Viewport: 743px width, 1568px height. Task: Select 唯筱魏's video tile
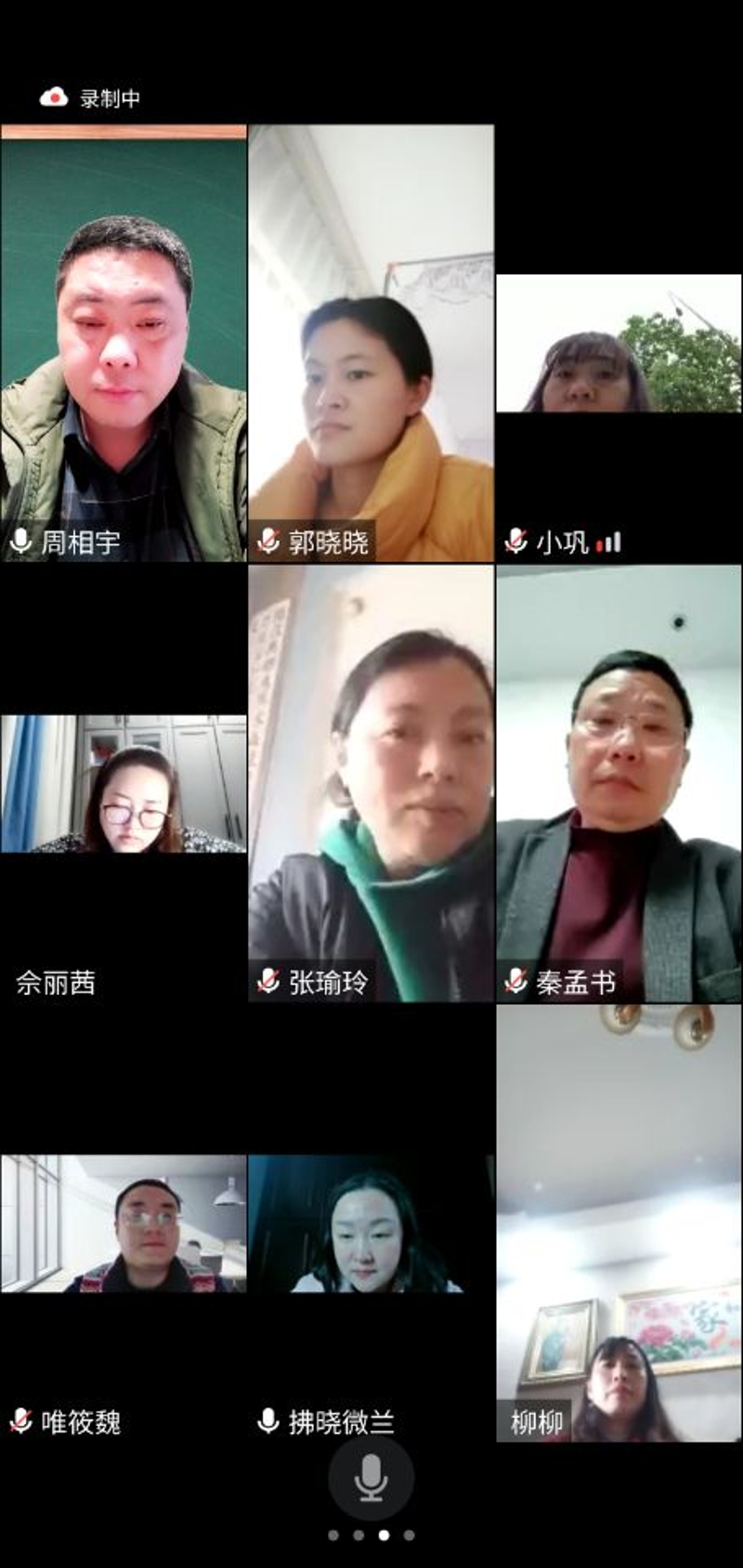tap(124, 1223)
